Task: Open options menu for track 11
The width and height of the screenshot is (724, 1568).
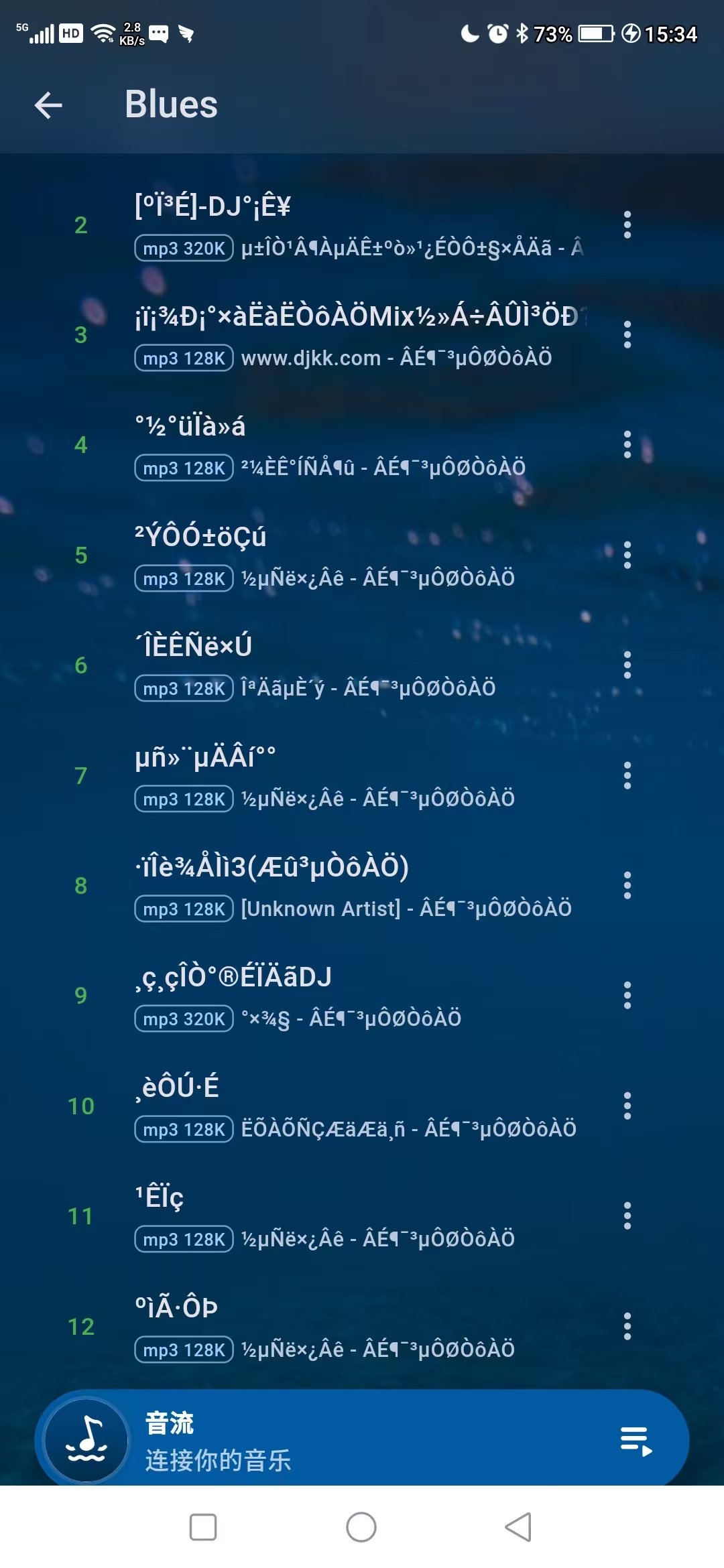Action: tap(627, 1216)
